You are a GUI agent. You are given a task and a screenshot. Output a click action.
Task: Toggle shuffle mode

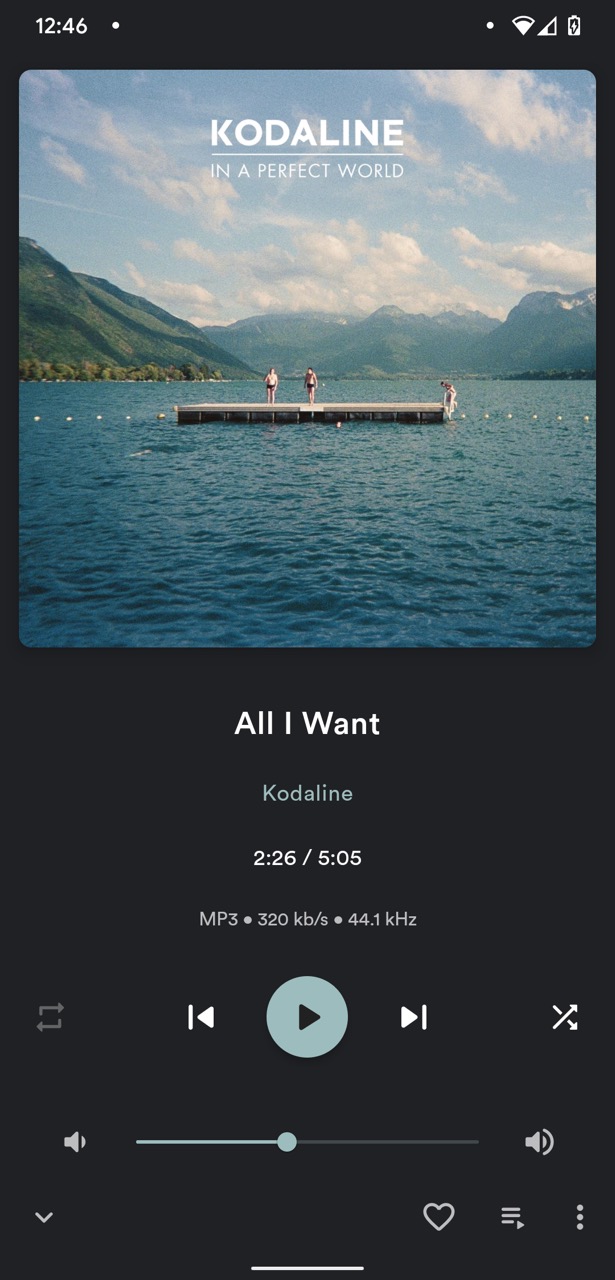[x=564, y=1017]
